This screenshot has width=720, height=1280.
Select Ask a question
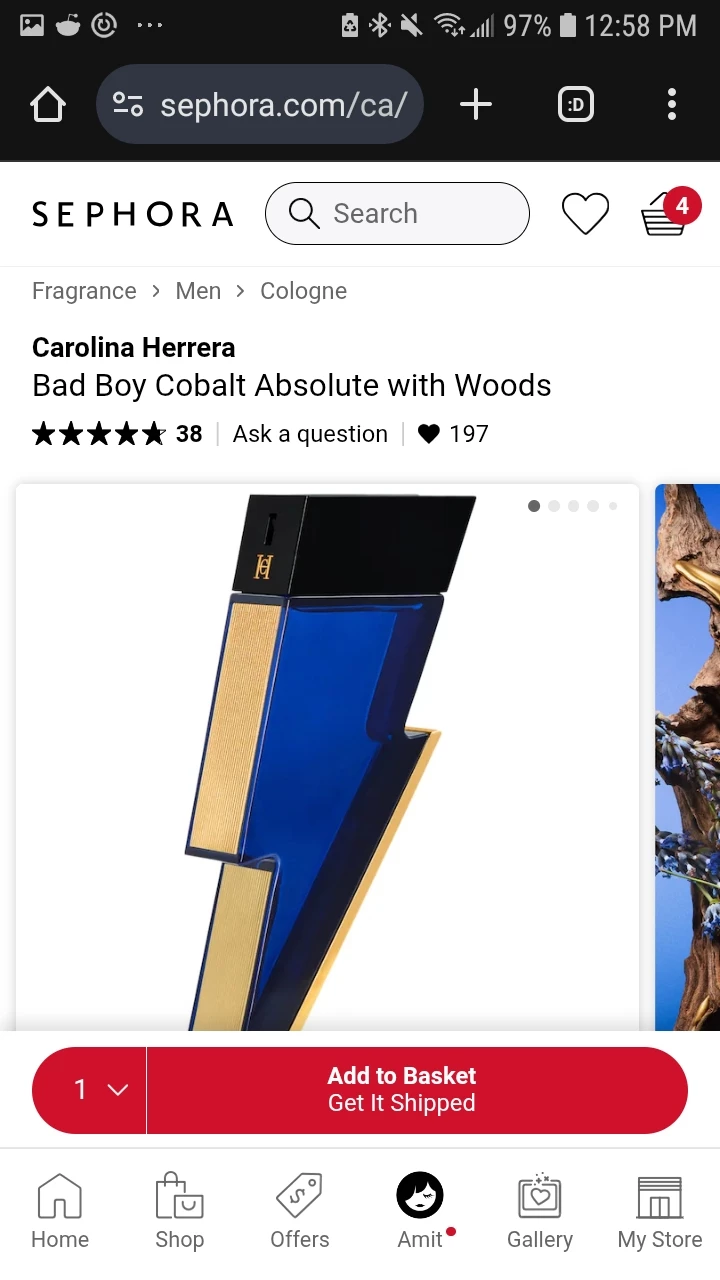click(x=310, y=434)
